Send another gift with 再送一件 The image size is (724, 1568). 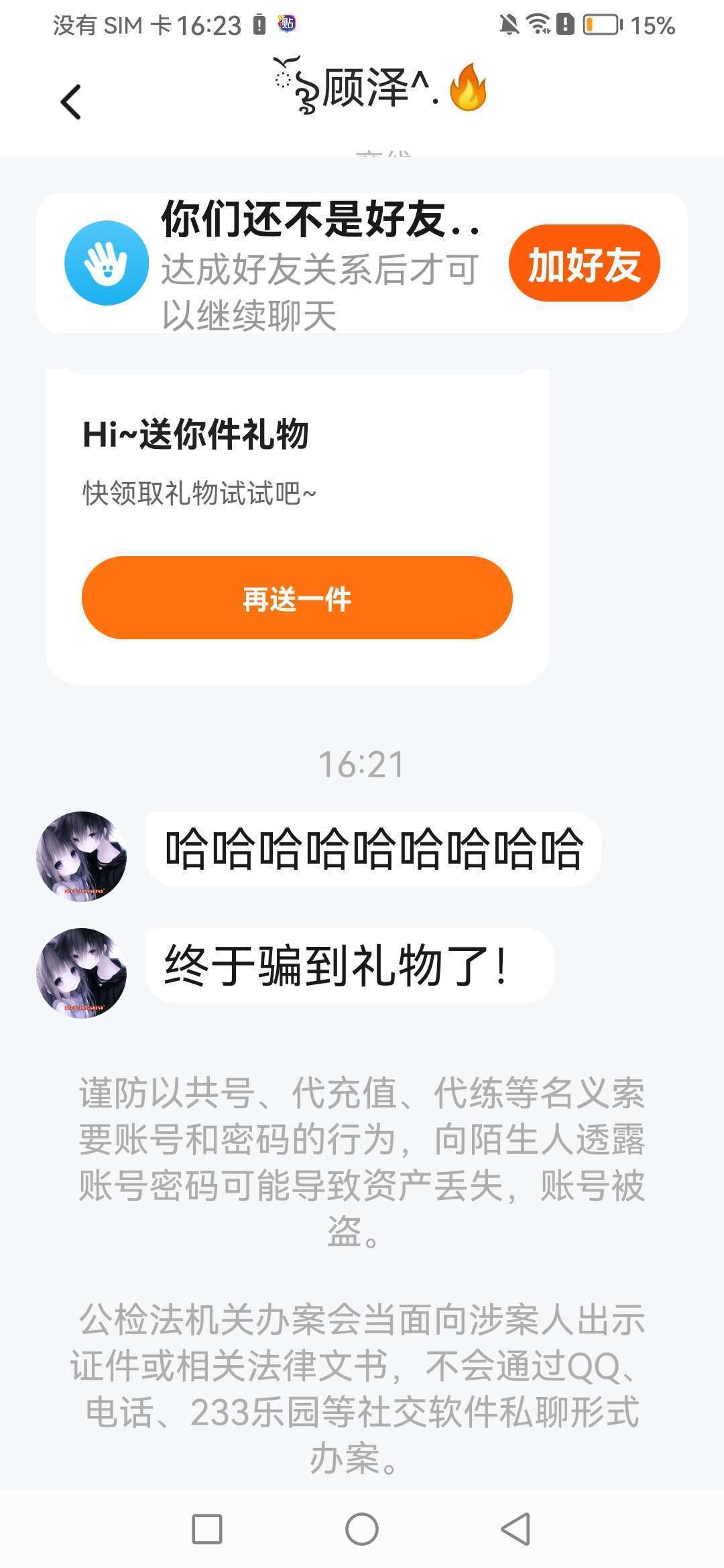pyautogui.click(x=297, y=597)
